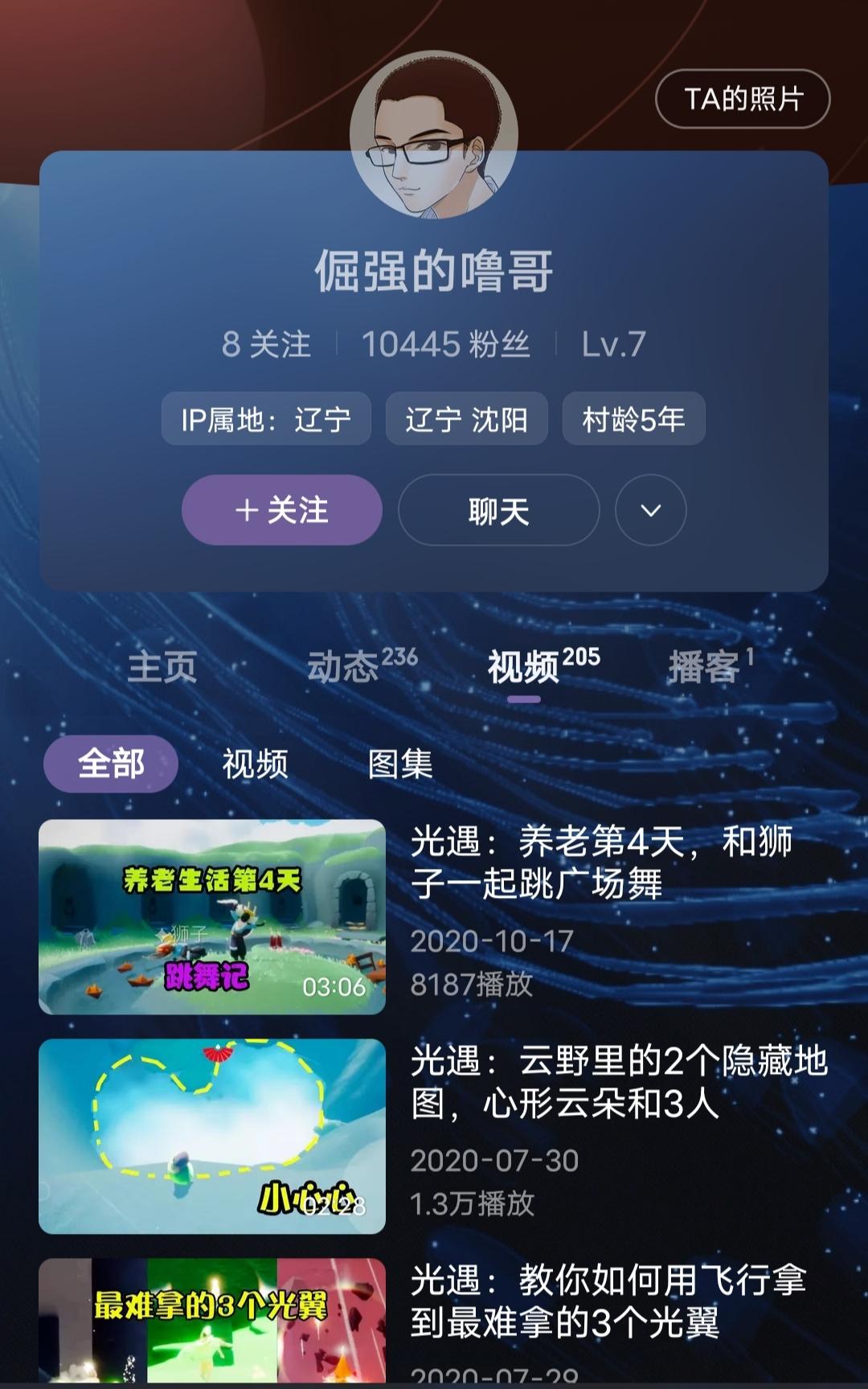Open TA的照片 photo gallery
The image size is (868, 1389).
pyautogui.click(x=743, y=99)
